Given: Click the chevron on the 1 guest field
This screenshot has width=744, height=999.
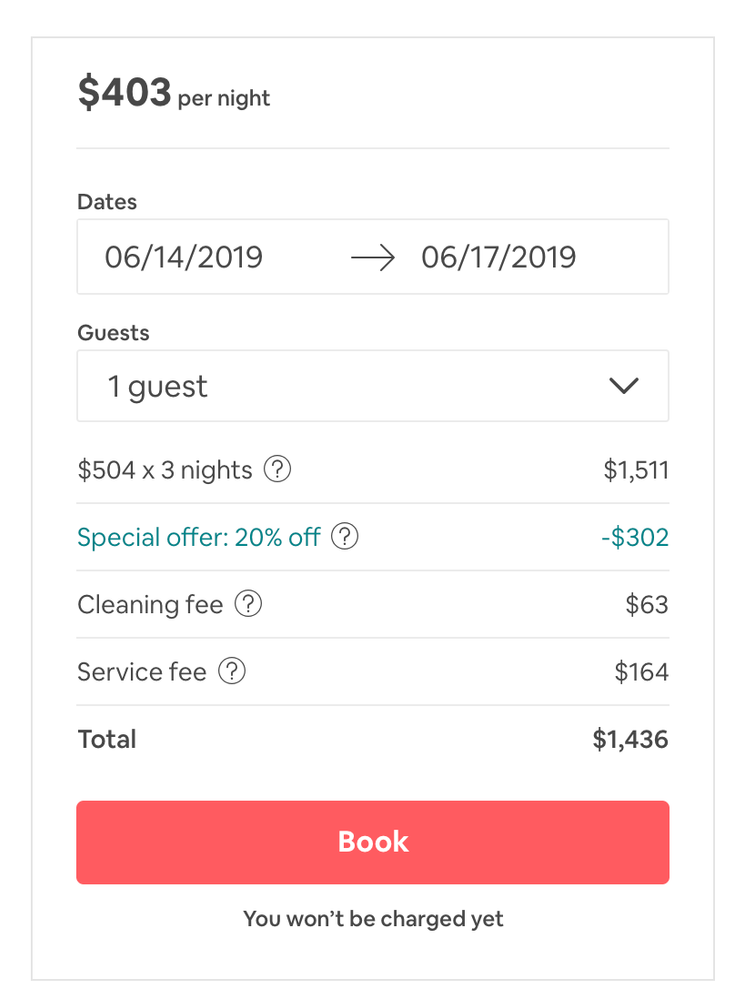Looking at the screenshot, I should [623, 386].
